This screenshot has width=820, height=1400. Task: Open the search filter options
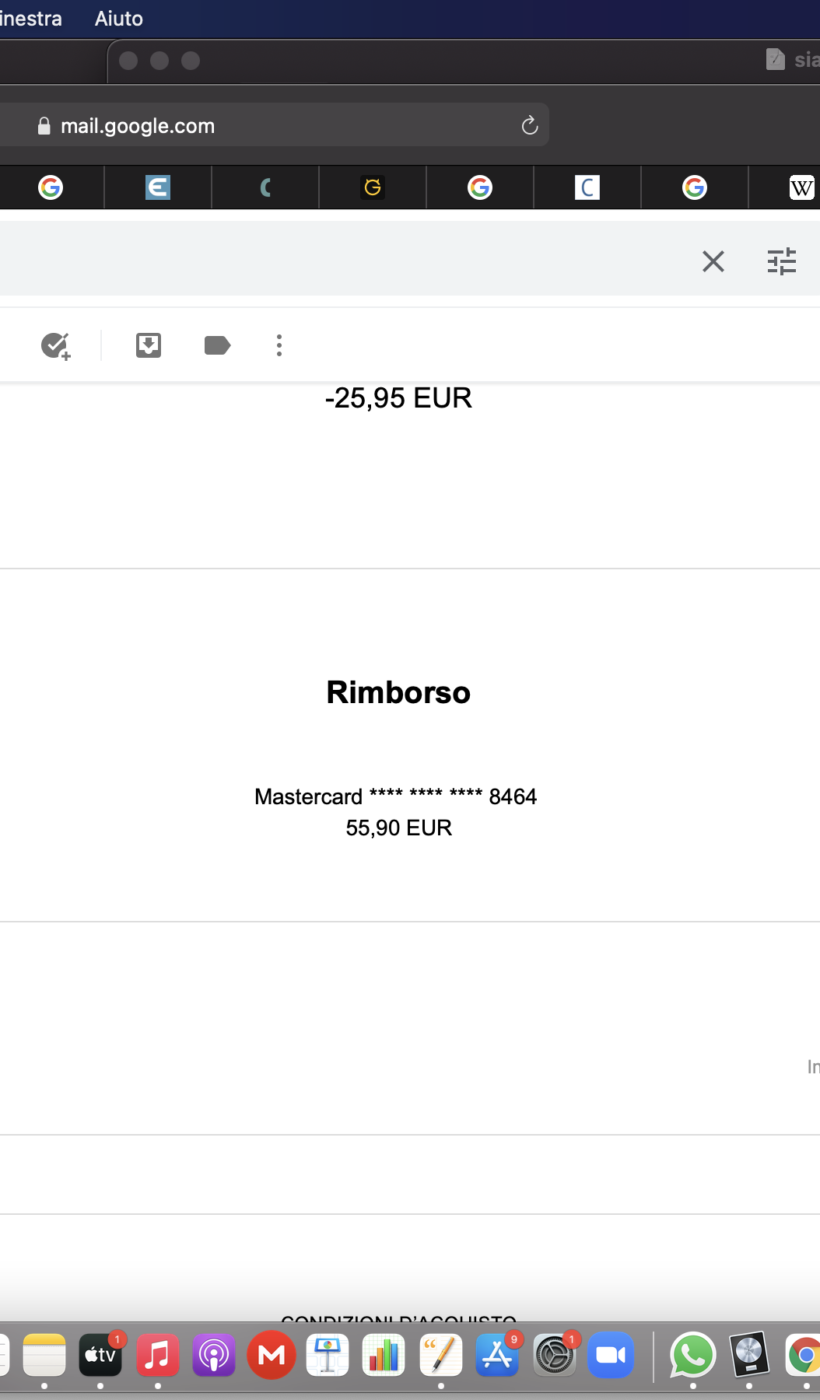[782, 262]
